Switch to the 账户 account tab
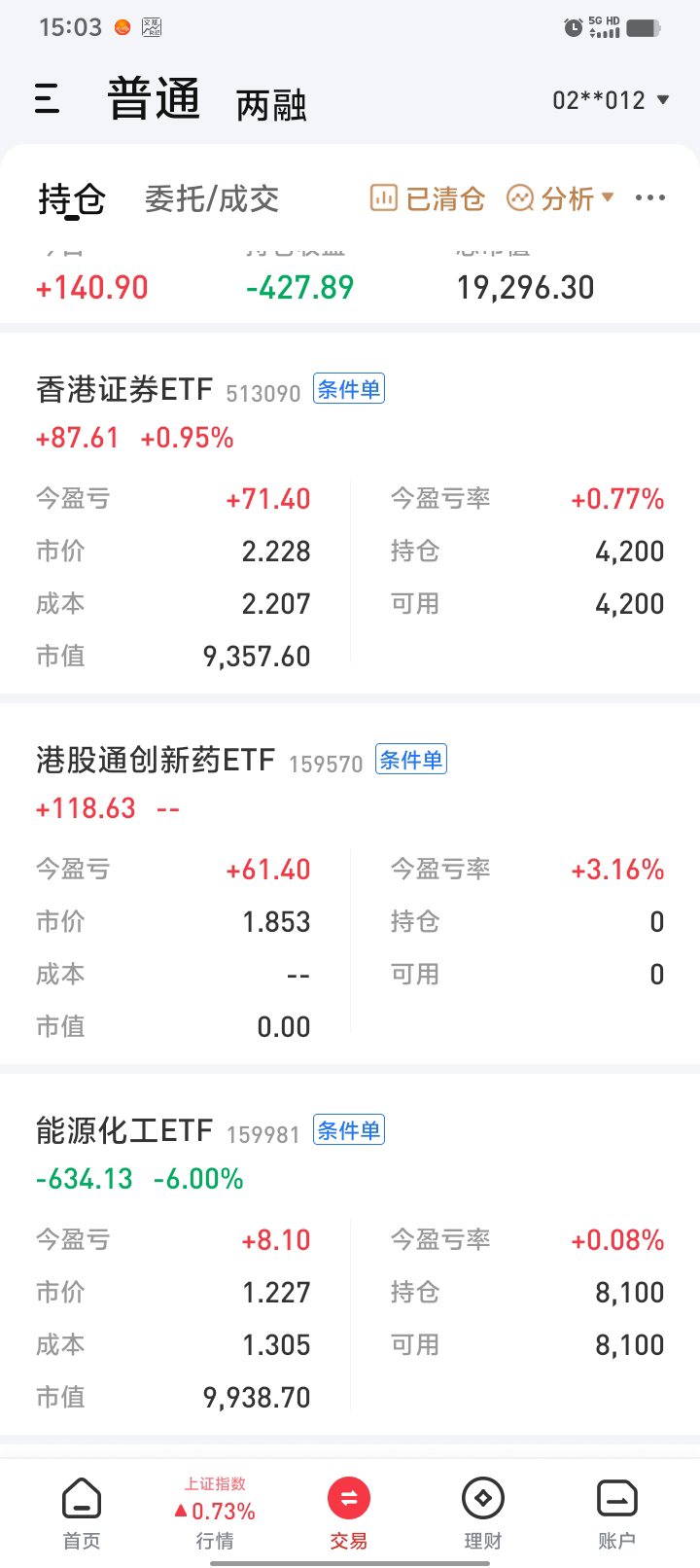The height and width of the screenshot is (1568, 700). tap(616, 1513)
